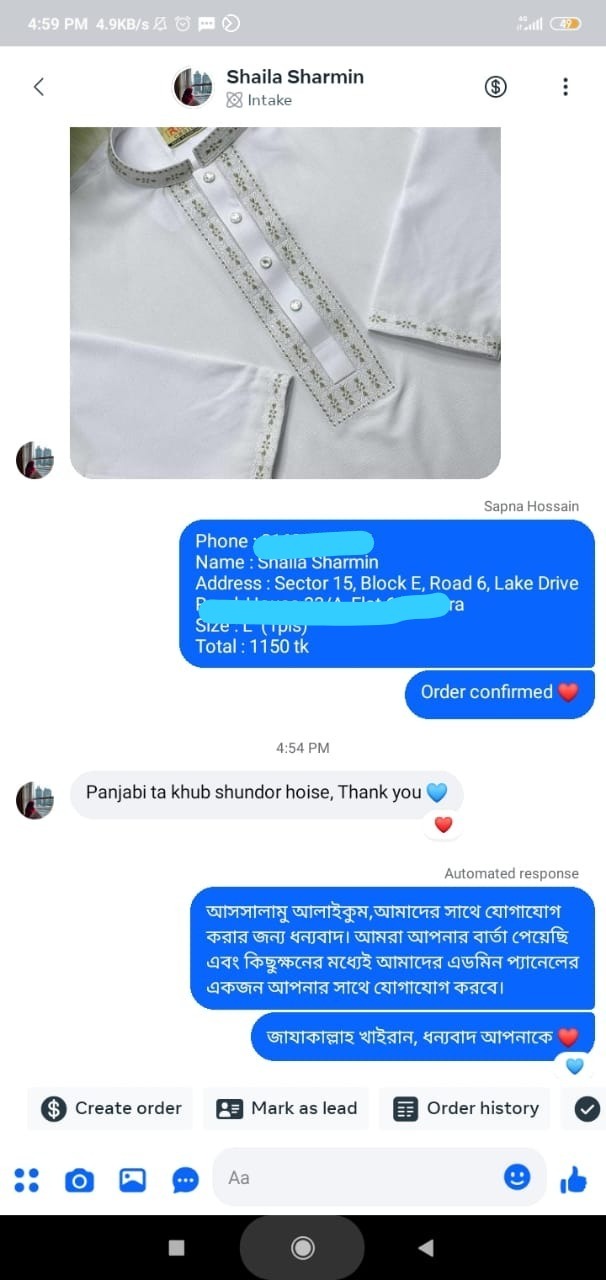606x1280 pixels.
Task: Open the photo gallery picker
Action: pyautogui.click(x=133, y=1180)
